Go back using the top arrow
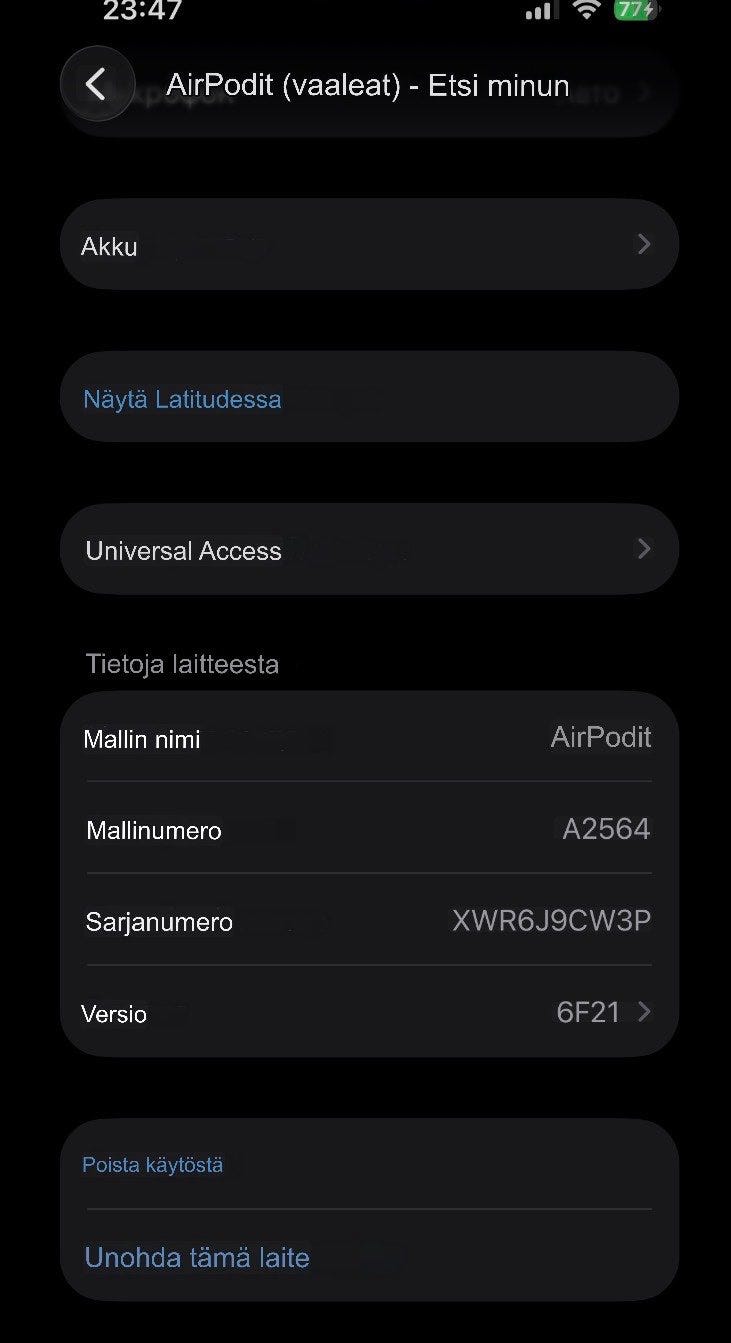The image size is (731, 1343). pos(96,84)
